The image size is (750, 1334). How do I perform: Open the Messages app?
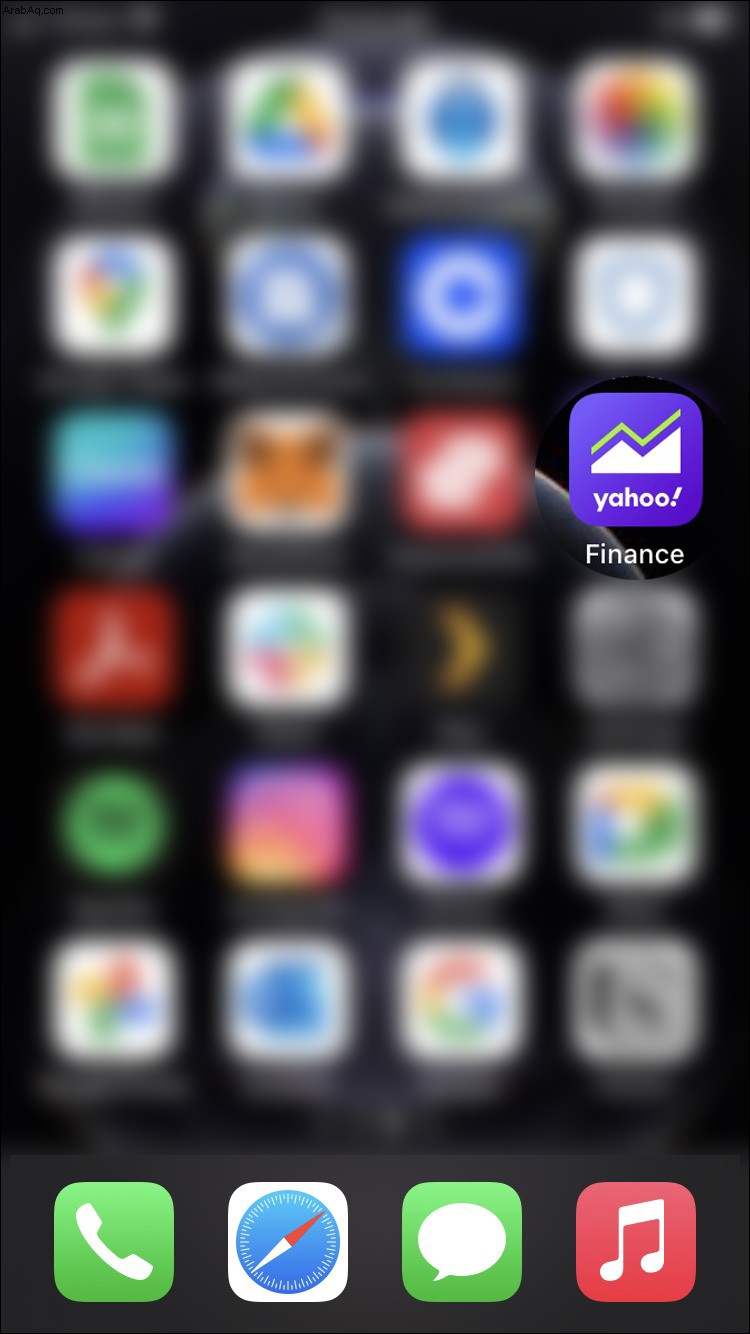461,1241
